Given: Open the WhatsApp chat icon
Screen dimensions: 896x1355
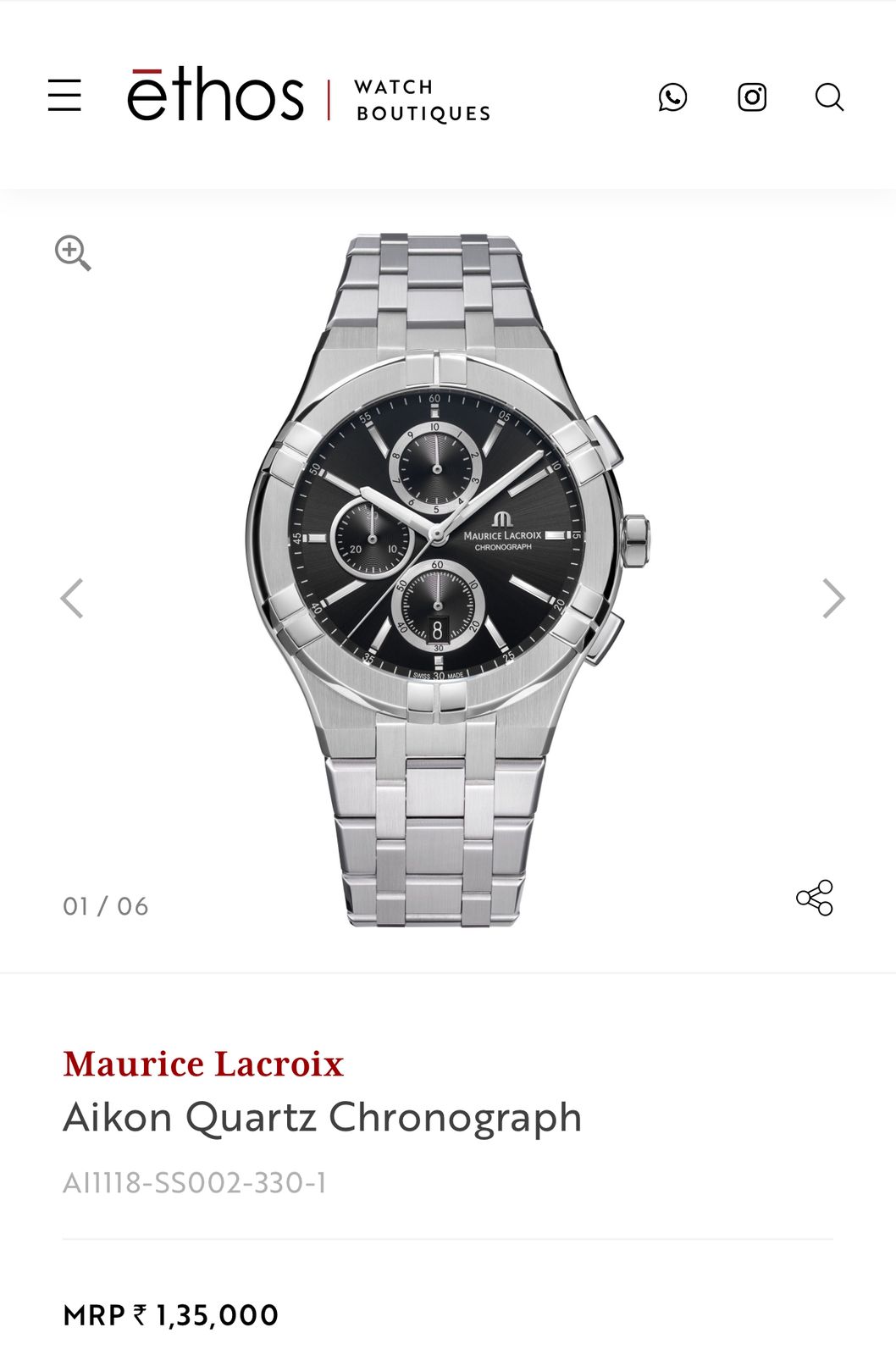Looking at the screenshot, I should coord(673,97).
